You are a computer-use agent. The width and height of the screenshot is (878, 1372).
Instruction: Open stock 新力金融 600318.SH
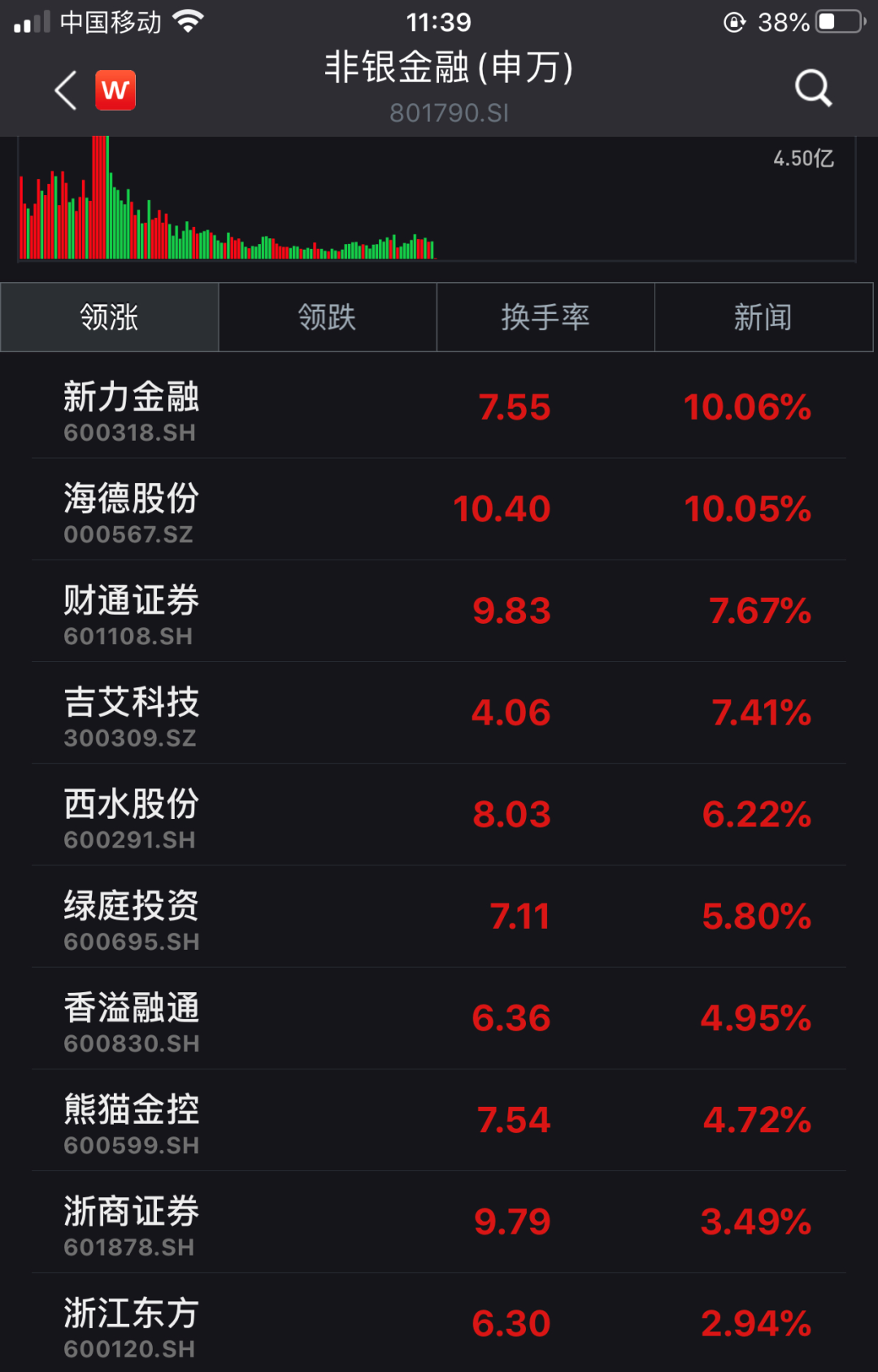pyautogui.click(x=439, y=408)
